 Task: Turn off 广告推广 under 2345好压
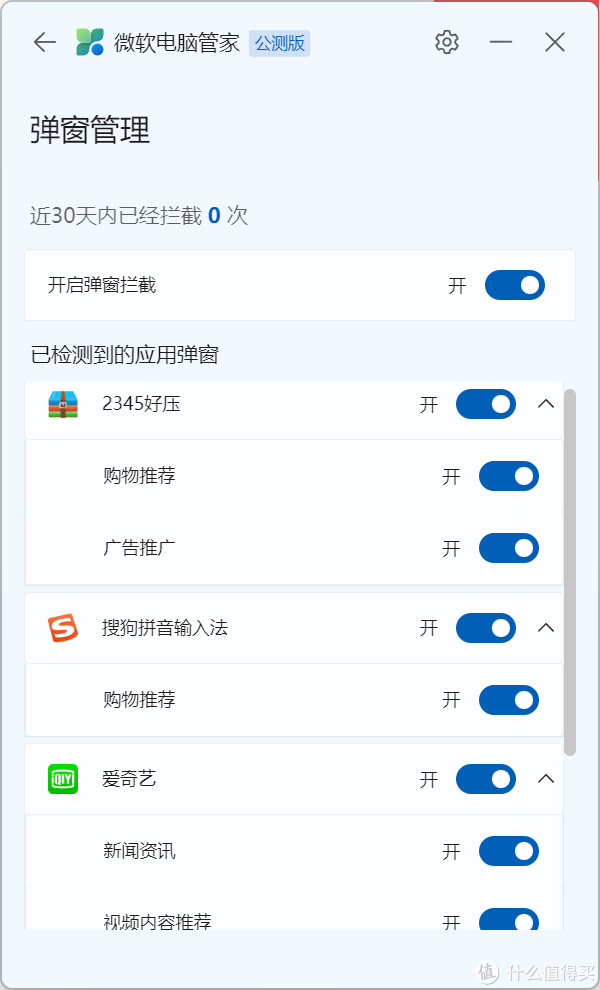(x=509, y=548)
